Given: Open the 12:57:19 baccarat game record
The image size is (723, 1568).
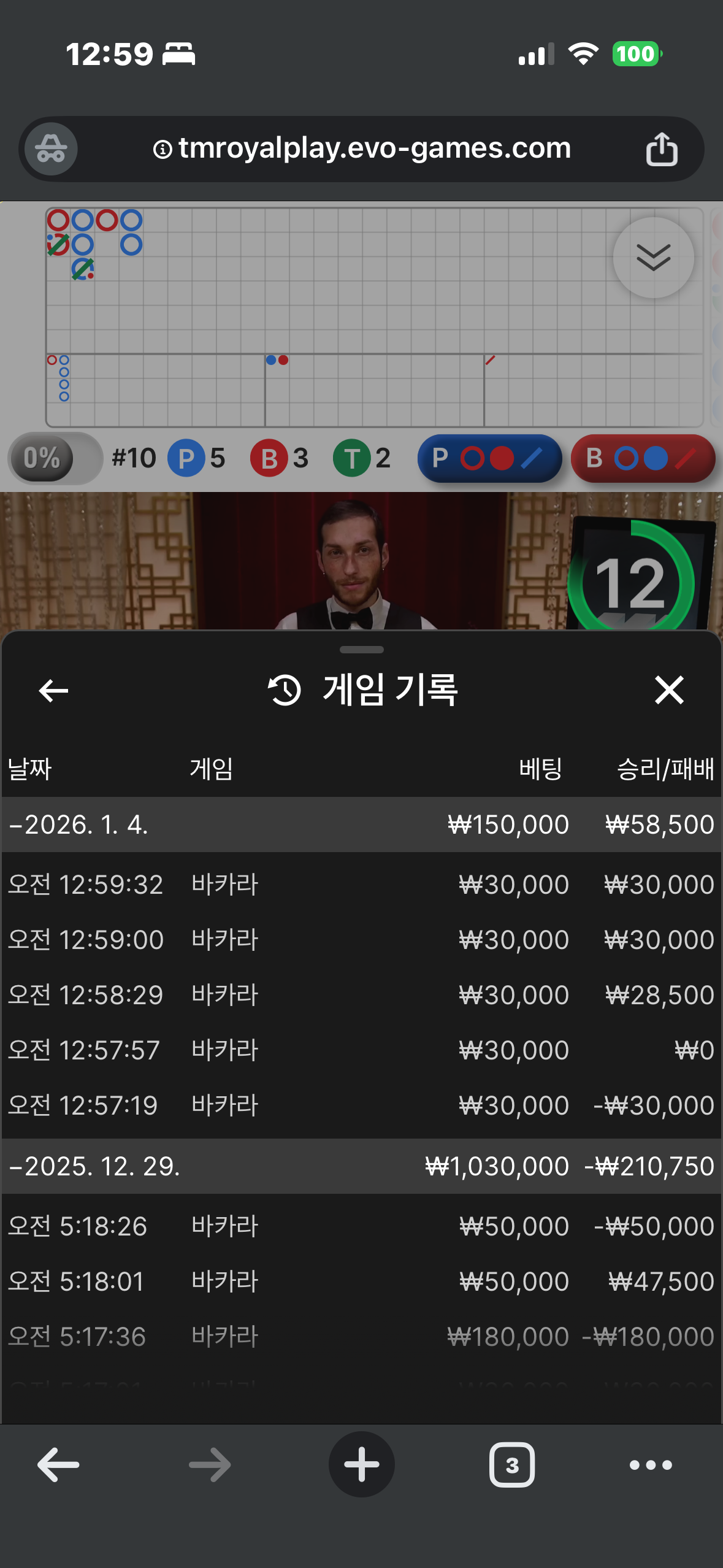Looking at the screenshot, I should coord(361,1105).
